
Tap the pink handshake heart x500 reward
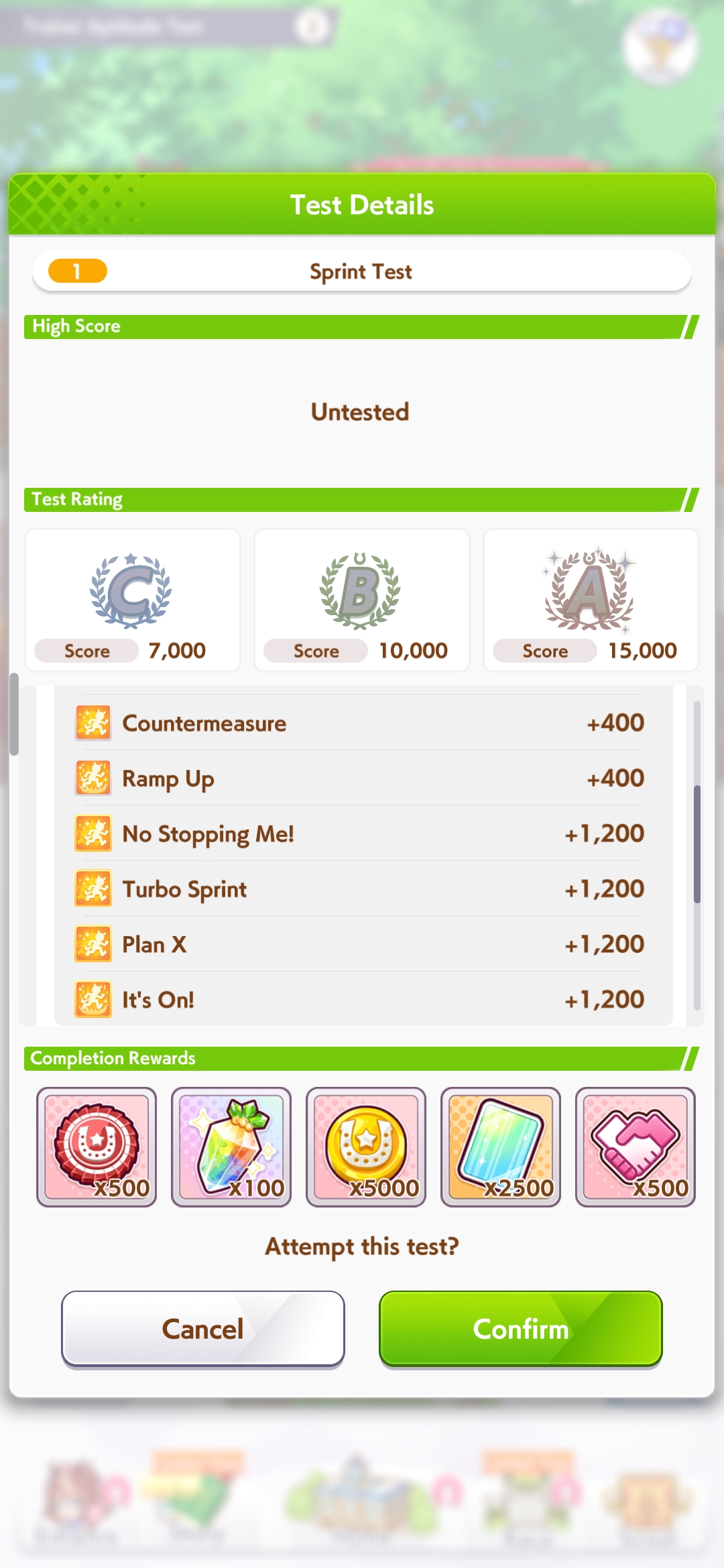point(636,1147)
